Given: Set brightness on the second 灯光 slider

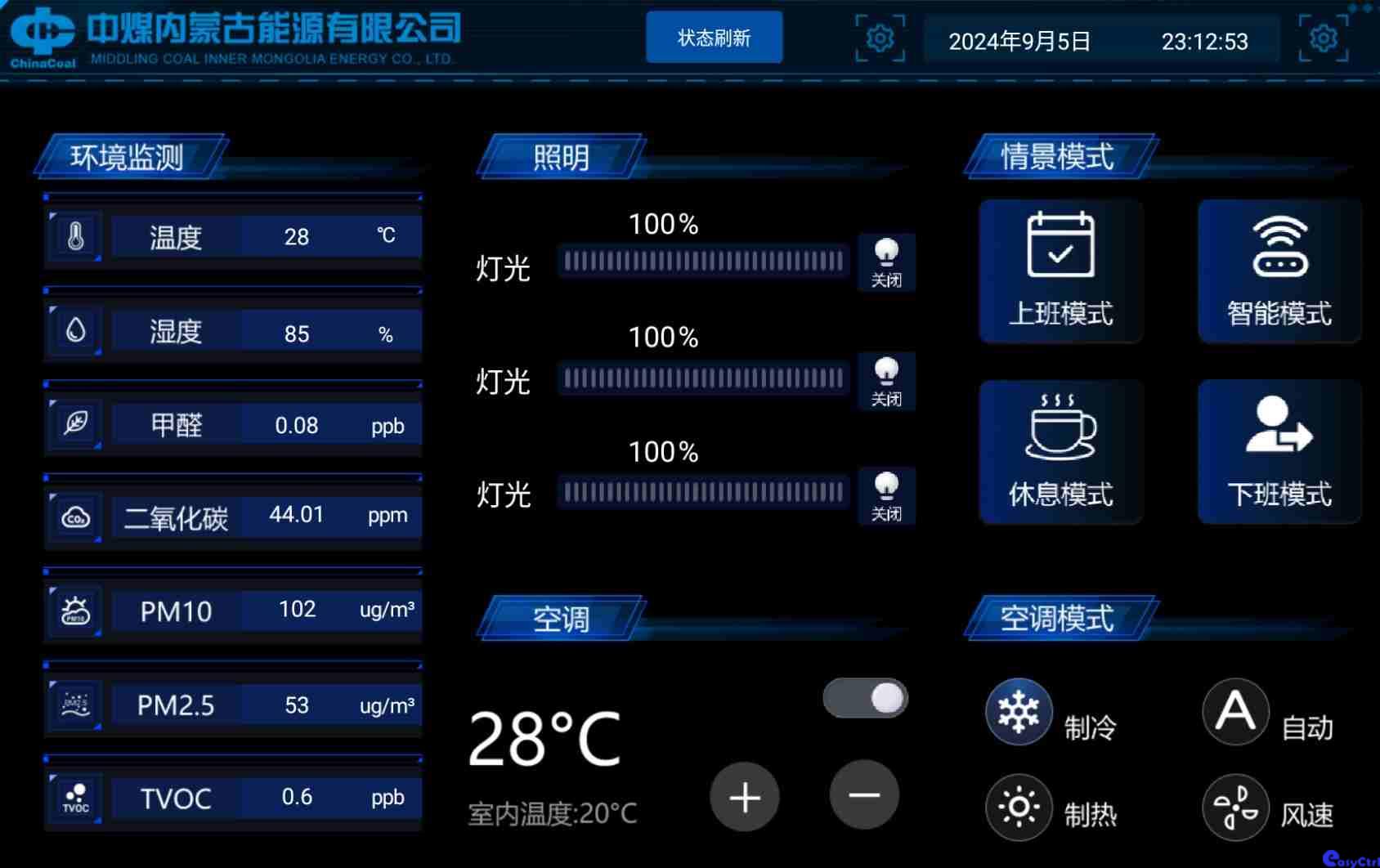Looking at the screenshot, I should point(703,378).
